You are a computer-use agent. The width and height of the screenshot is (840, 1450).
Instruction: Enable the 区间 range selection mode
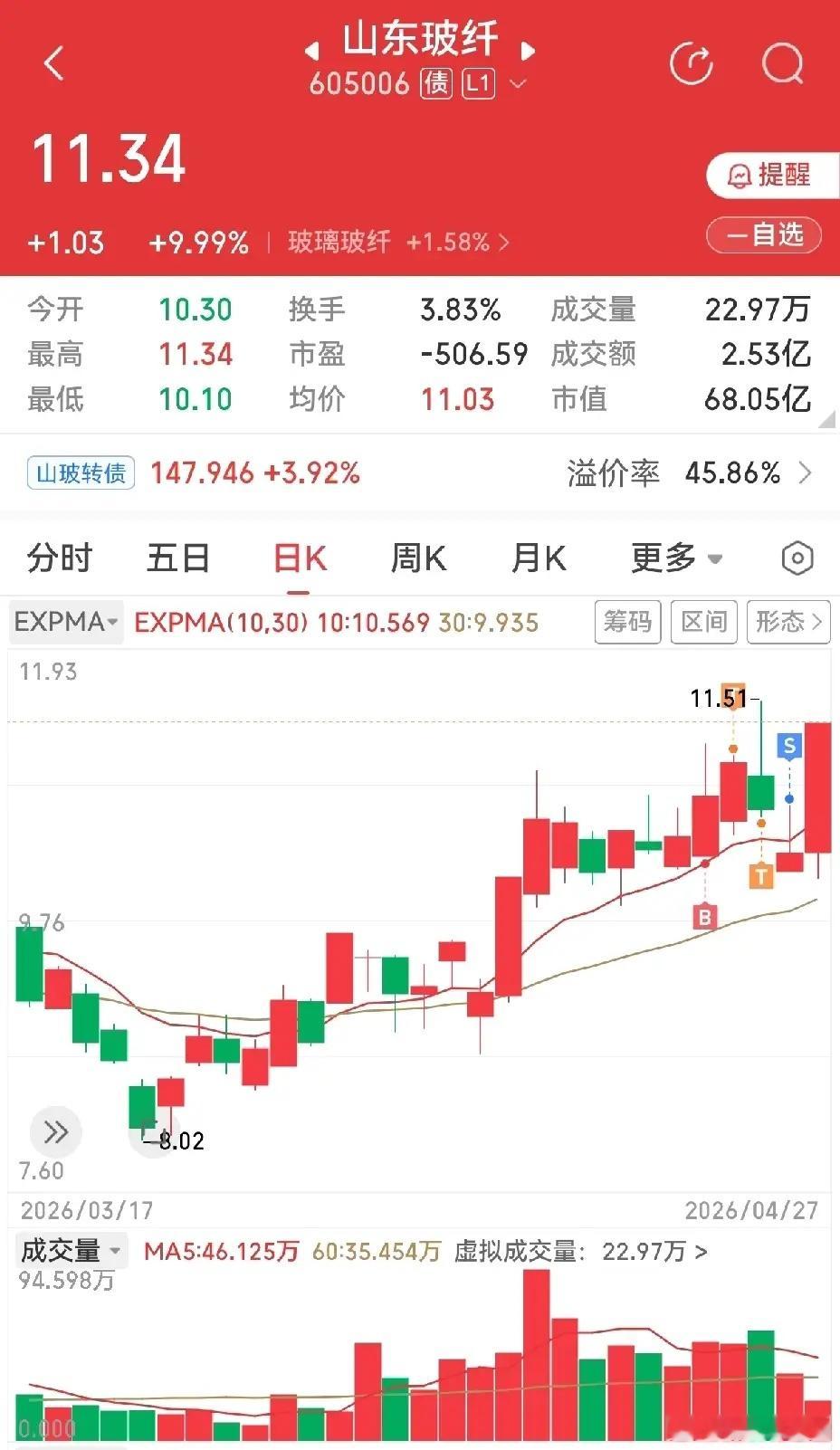pyautogui.click(x=703, y=622)
